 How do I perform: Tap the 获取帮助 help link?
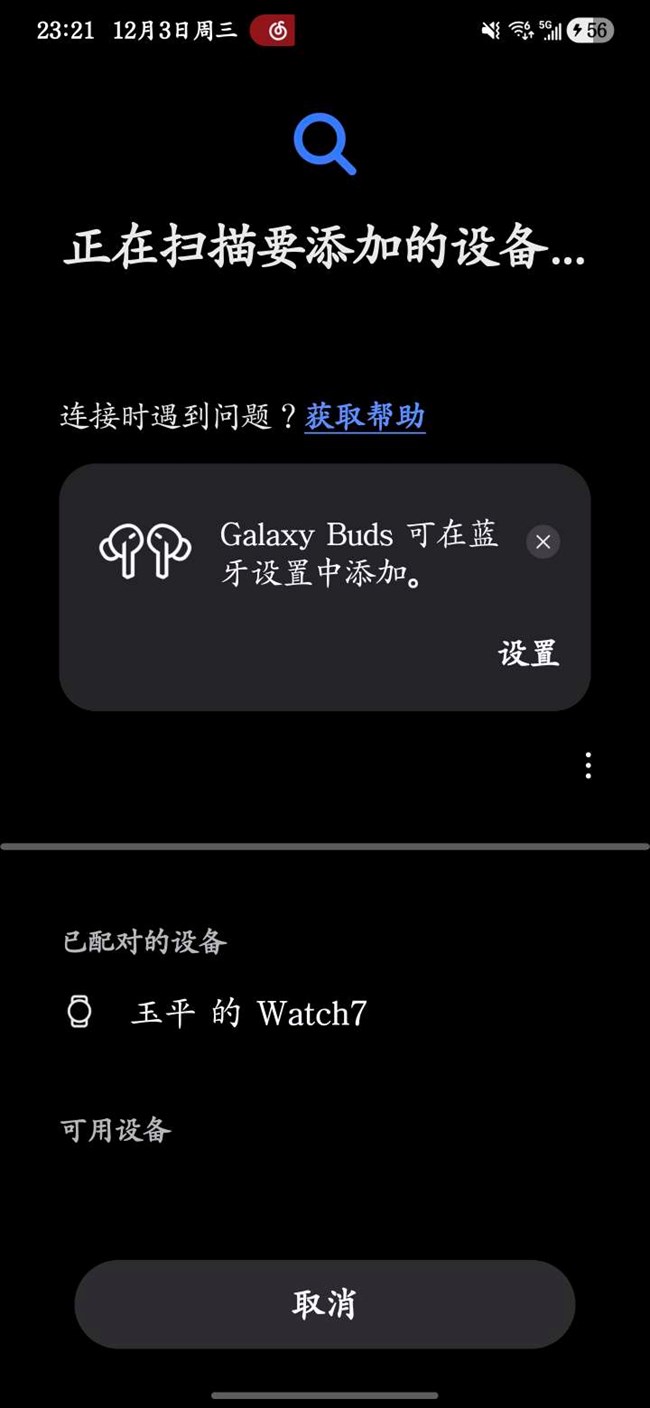point(365,416)
